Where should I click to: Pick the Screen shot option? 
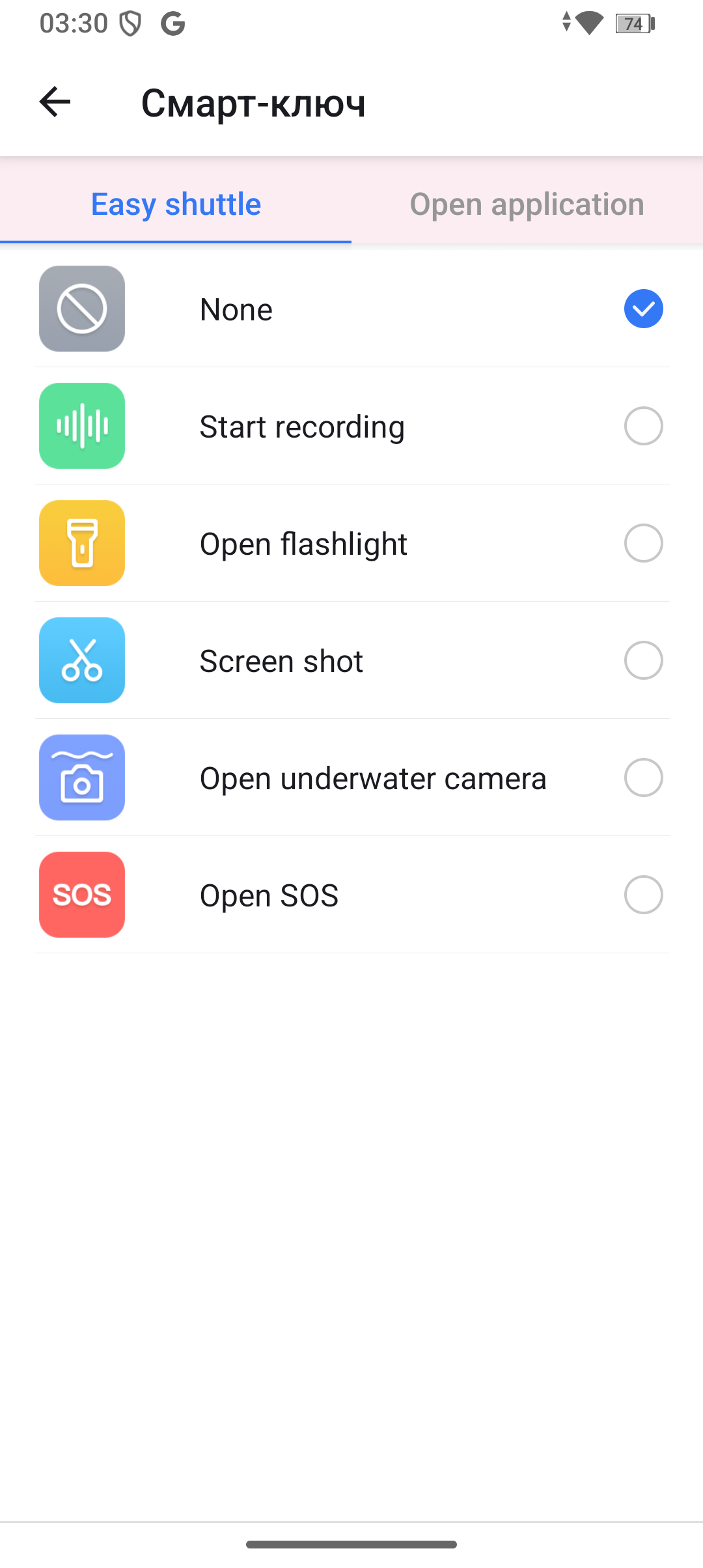coord(643,660)
